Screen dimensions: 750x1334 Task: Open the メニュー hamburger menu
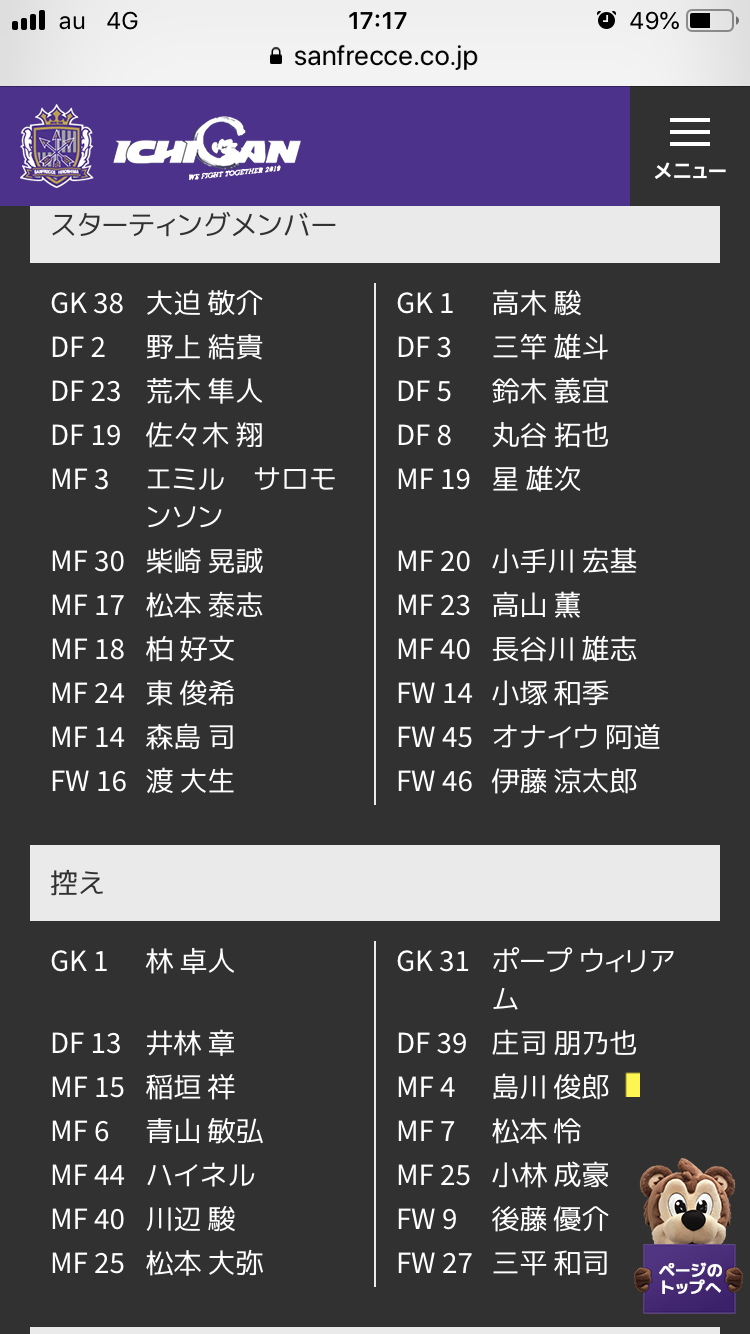pos(689,147)
